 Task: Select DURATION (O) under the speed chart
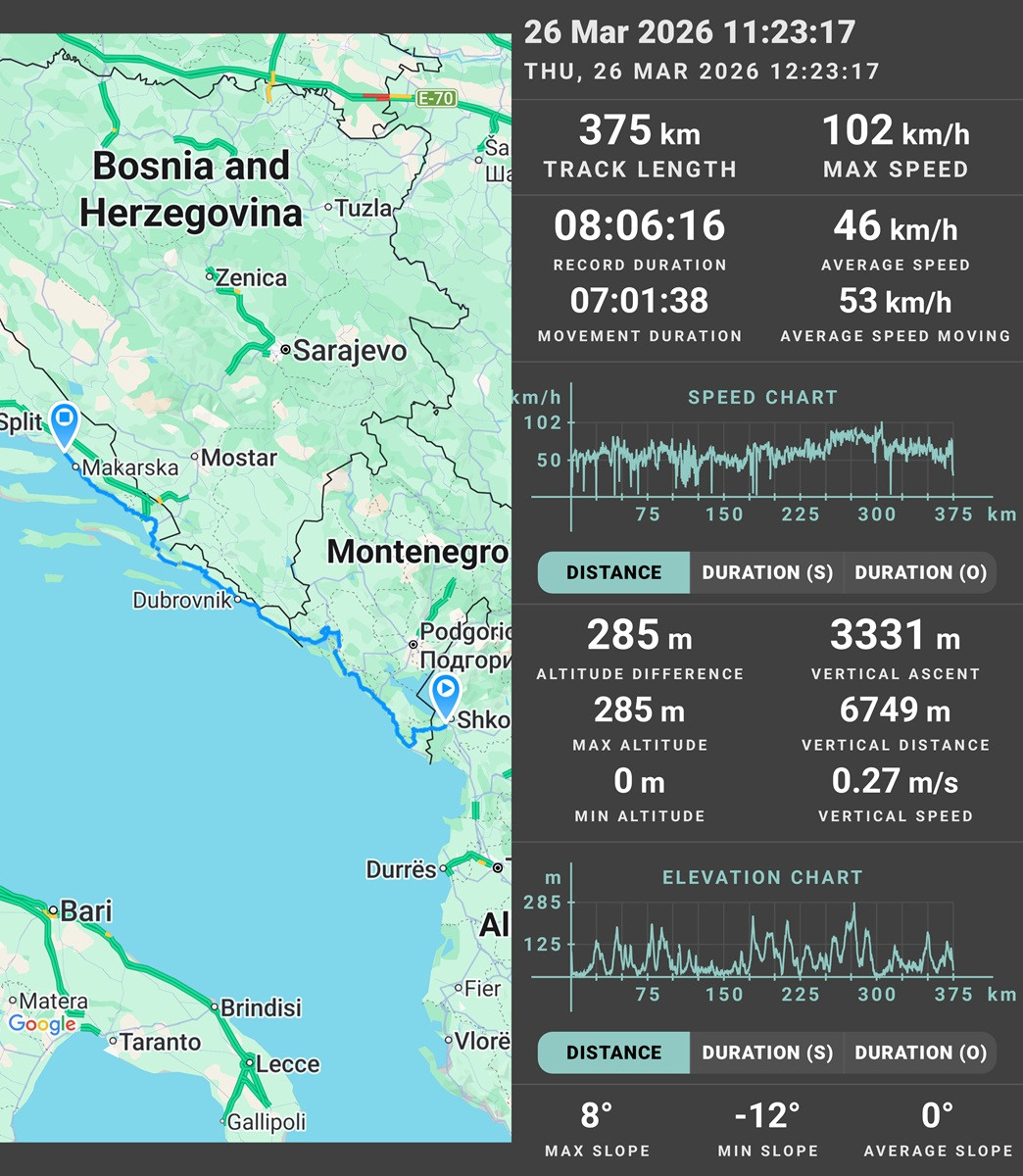[x=920, y=572]
